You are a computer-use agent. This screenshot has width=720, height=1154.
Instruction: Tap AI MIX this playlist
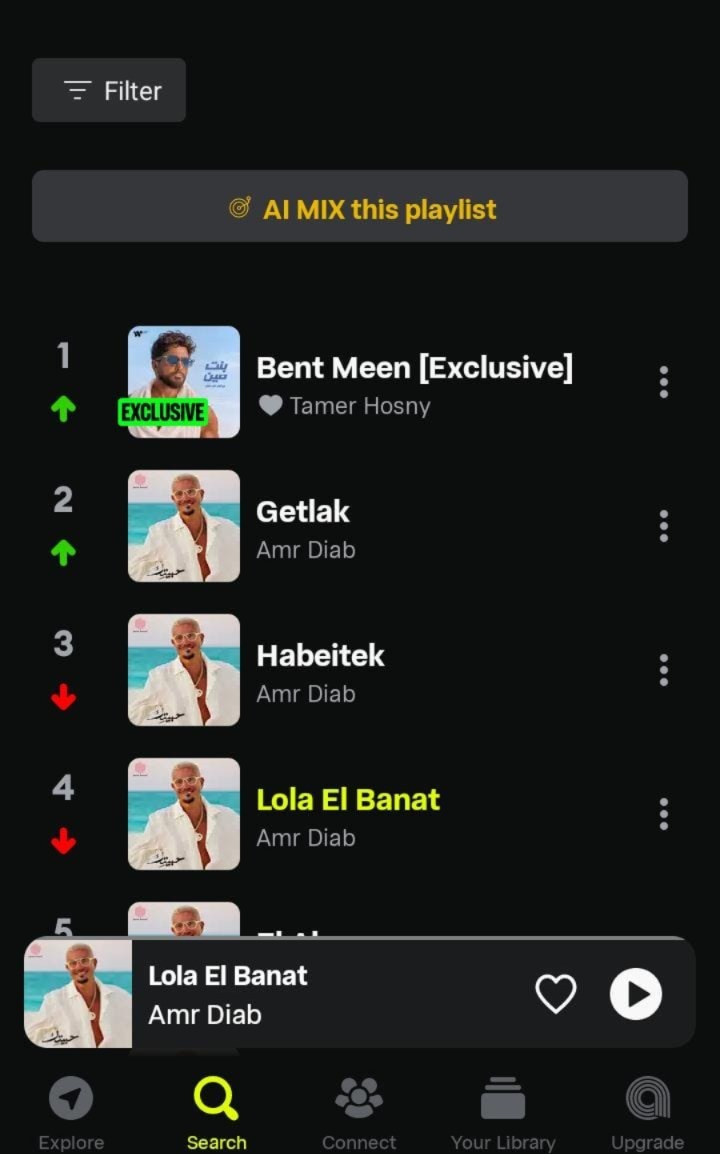[x=359, y=206]
